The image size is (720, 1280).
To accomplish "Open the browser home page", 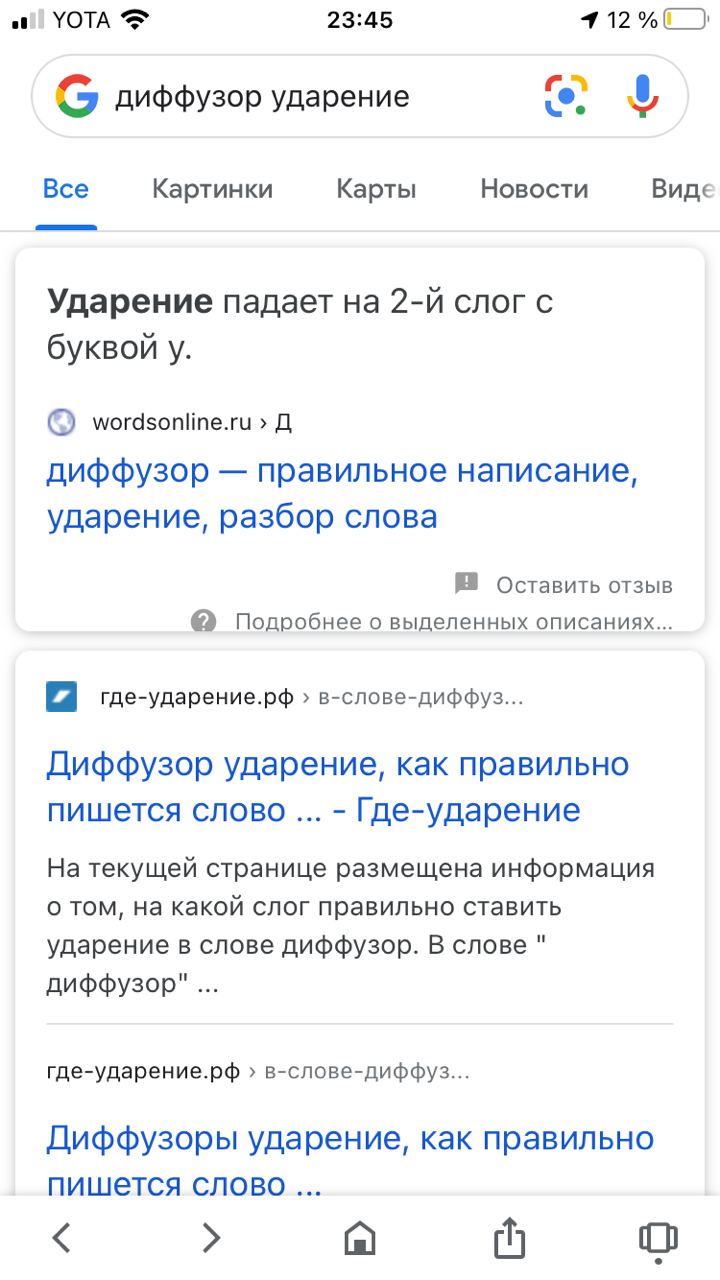I will click(360, 1239).
